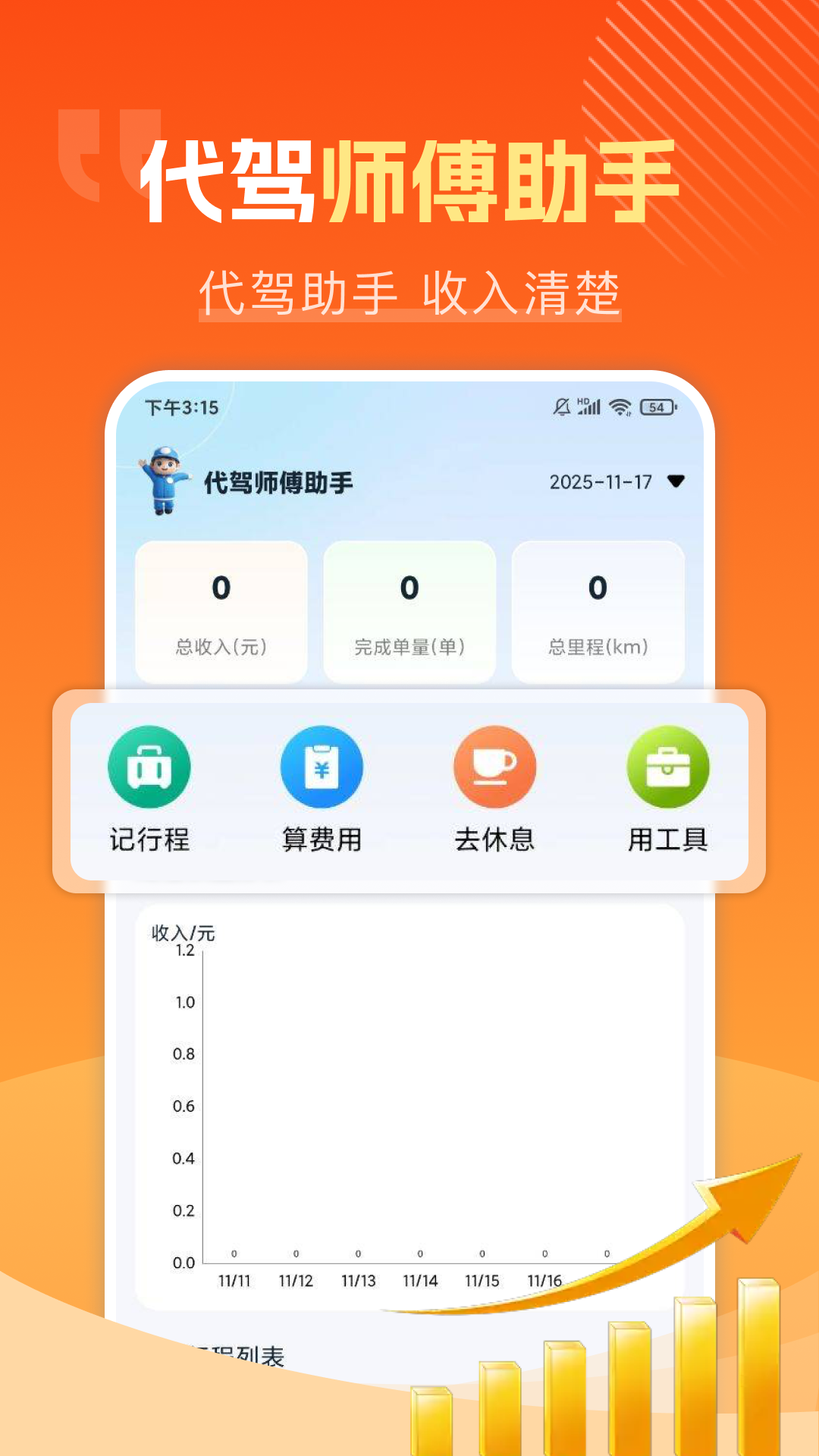Tap the 总里程 total mileage stat
Viewport: 819px width, 1456px height.
coord(597,609)
